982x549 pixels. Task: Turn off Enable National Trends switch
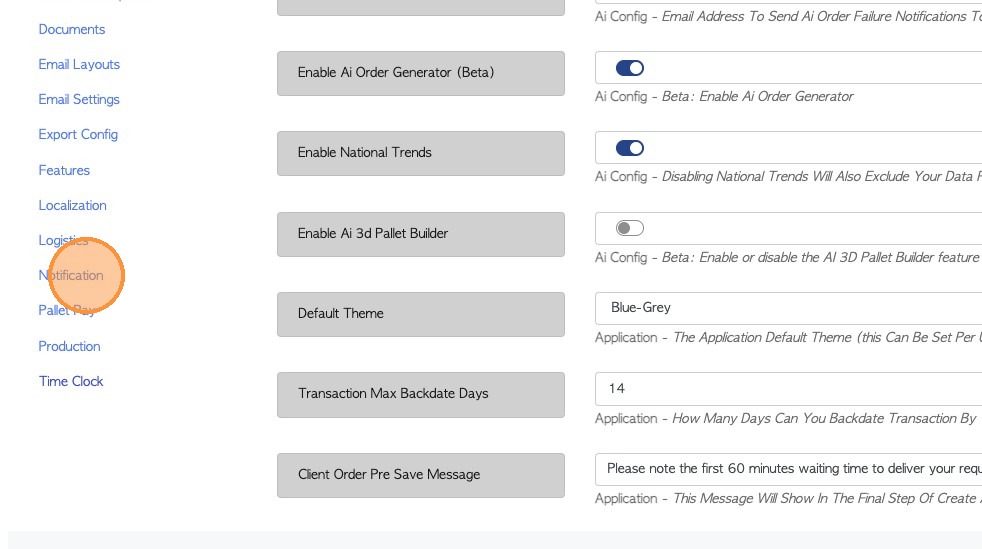630,148
